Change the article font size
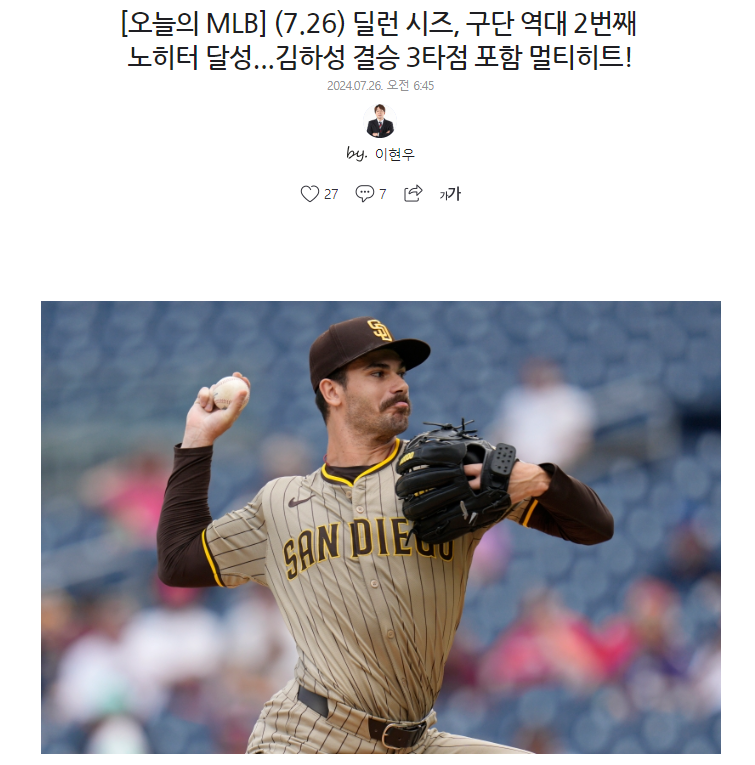 tap(450, 194)
